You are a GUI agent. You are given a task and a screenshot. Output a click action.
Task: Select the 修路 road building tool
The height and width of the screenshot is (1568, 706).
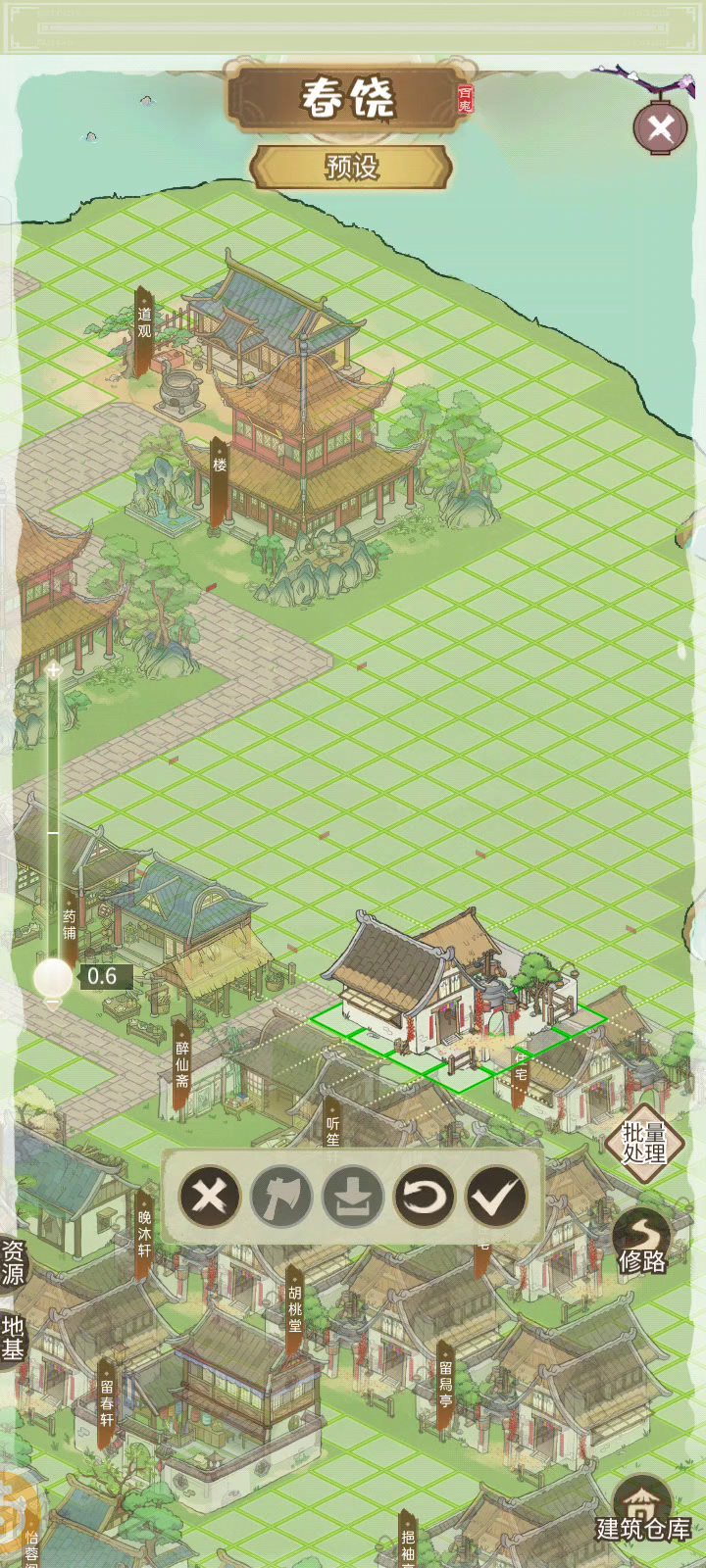coord(642,1243)
